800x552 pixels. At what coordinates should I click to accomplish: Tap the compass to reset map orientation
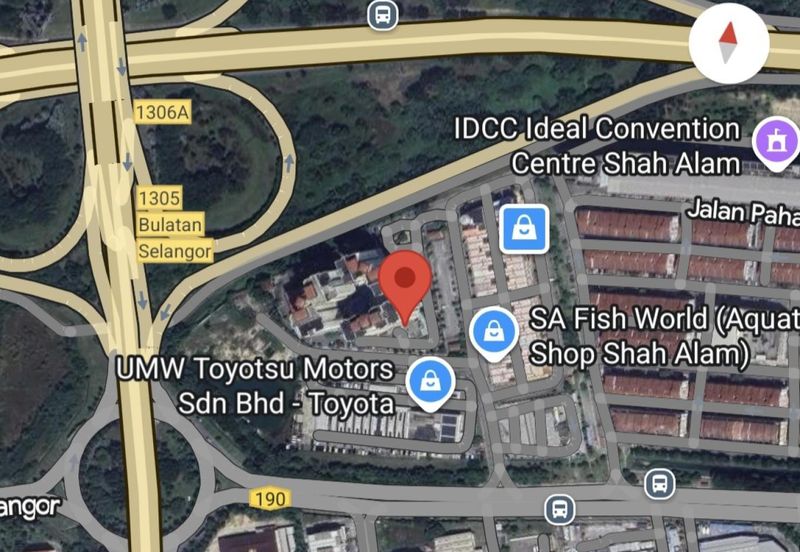click(729, 43)
